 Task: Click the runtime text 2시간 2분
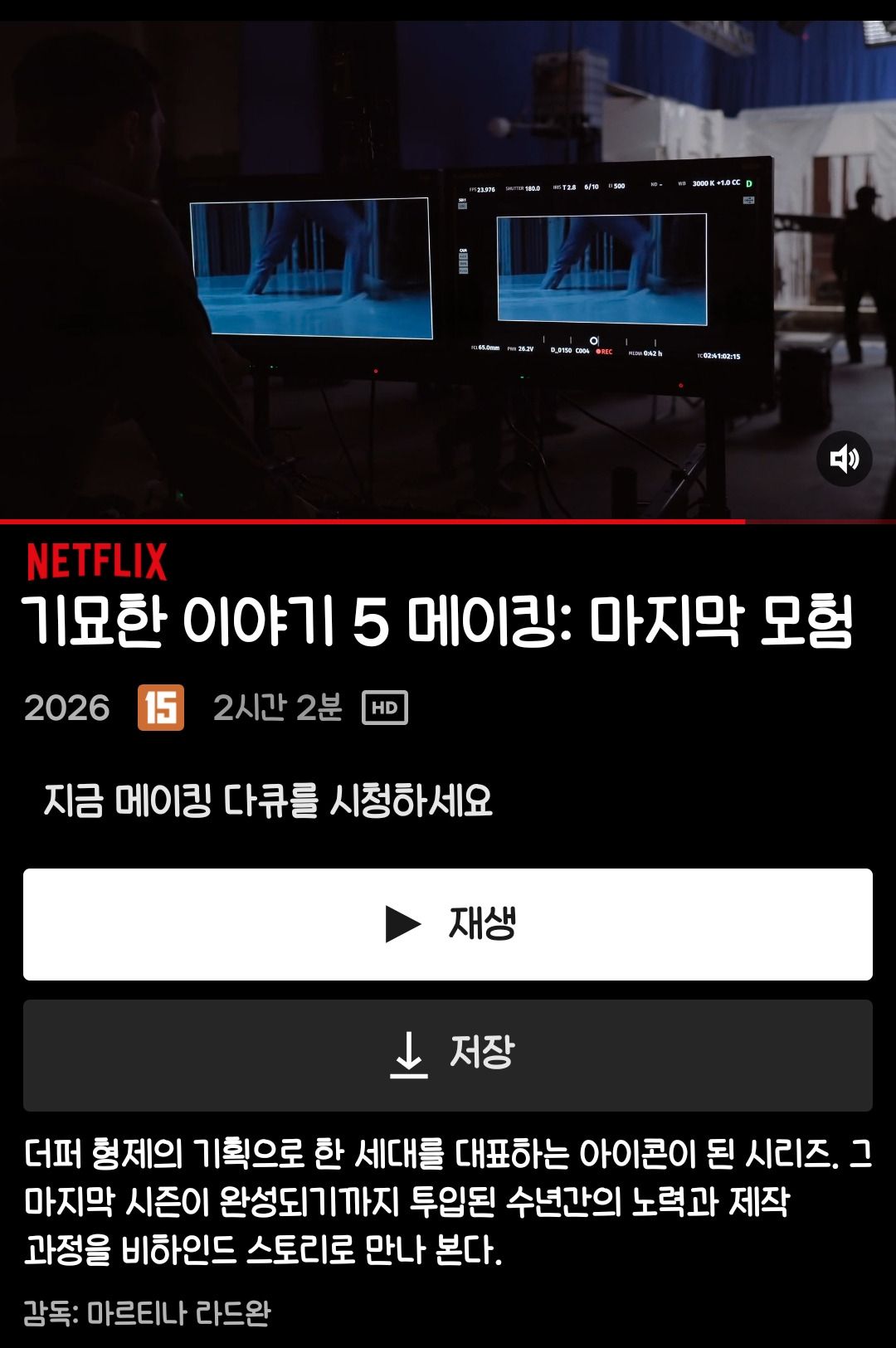278,709
